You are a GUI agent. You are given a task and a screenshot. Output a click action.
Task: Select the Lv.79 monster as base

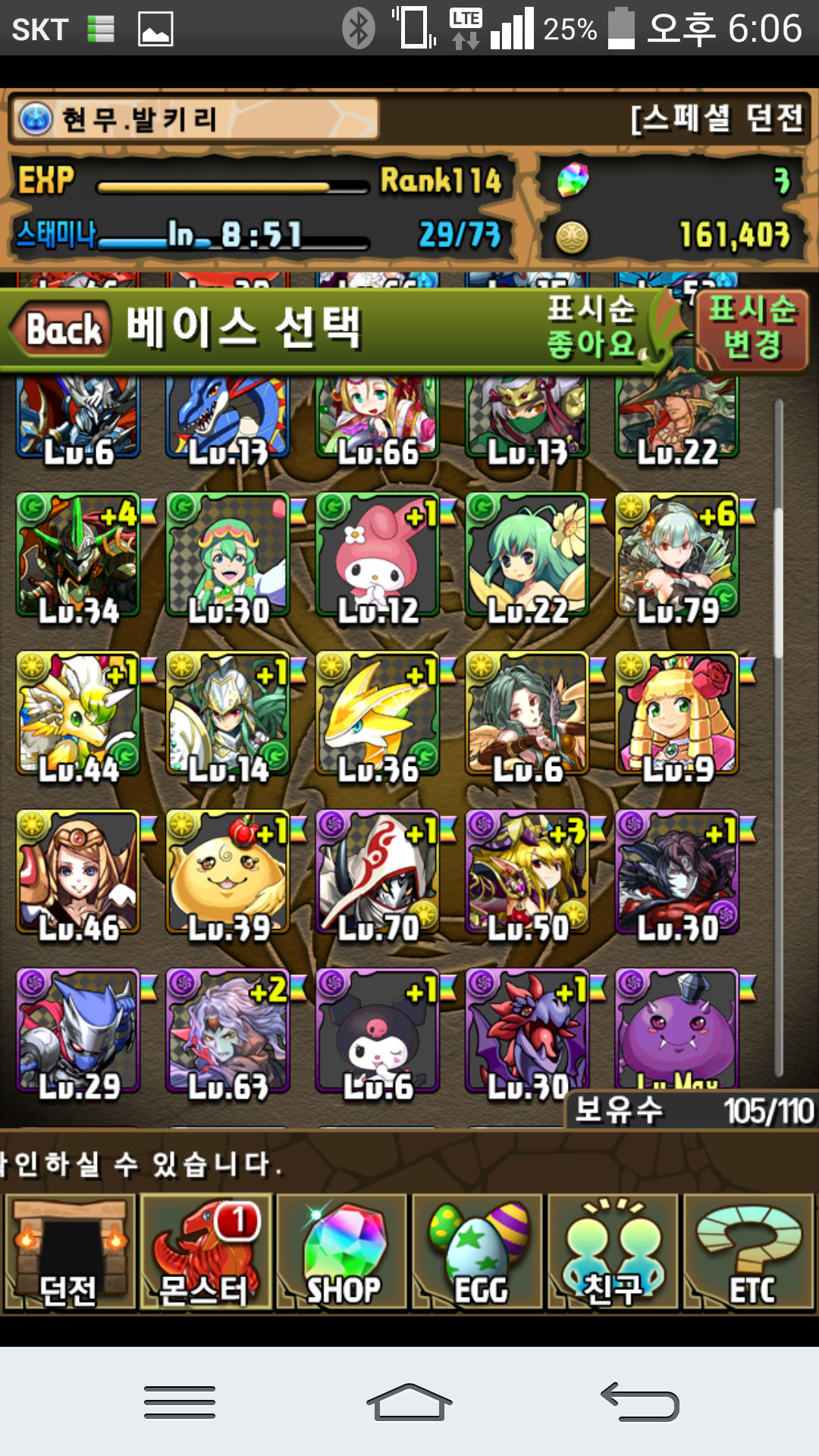coord(677,555)
